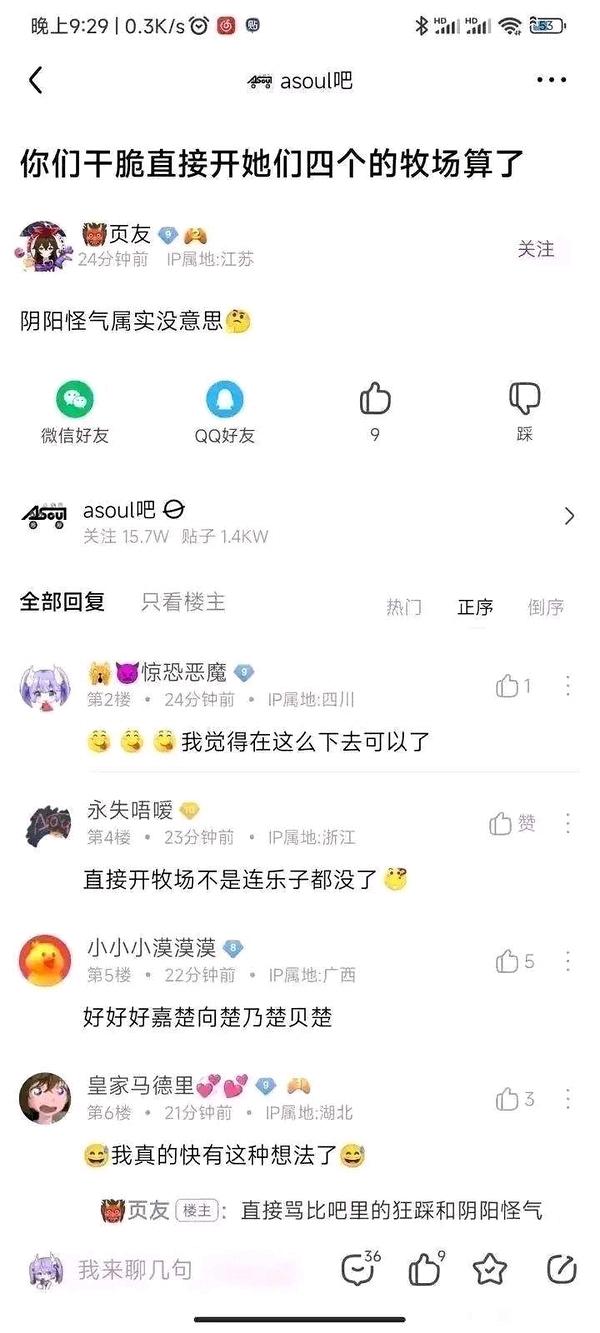Switch to 只看楼主 tab
This screenshot has height=1333, width=600.
[x=183, y=602]
